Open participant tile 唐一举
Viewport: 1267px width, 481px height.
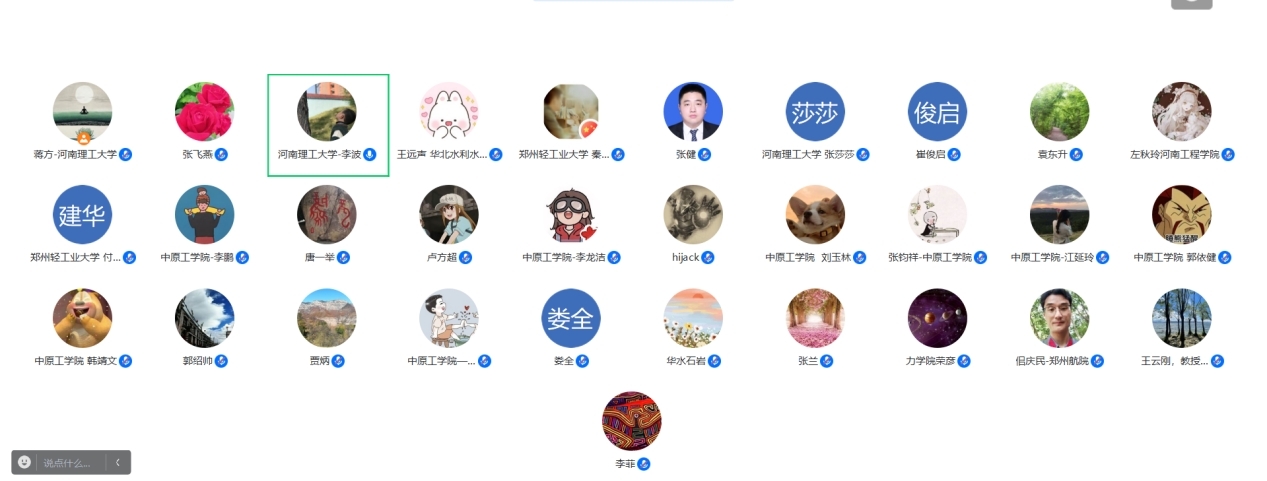click(x=327, y=215)
